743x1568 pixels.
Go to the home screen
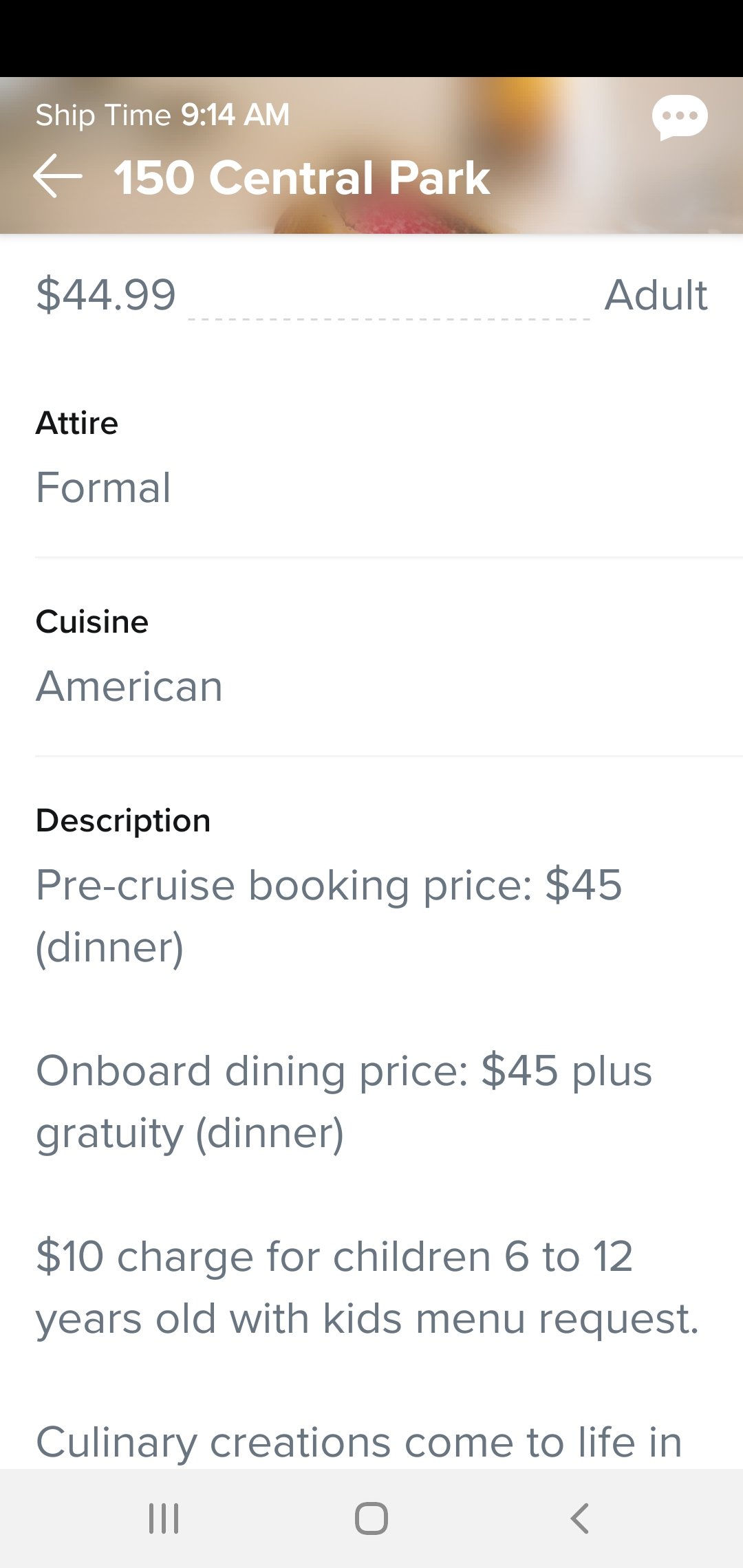pos(371,1518)
